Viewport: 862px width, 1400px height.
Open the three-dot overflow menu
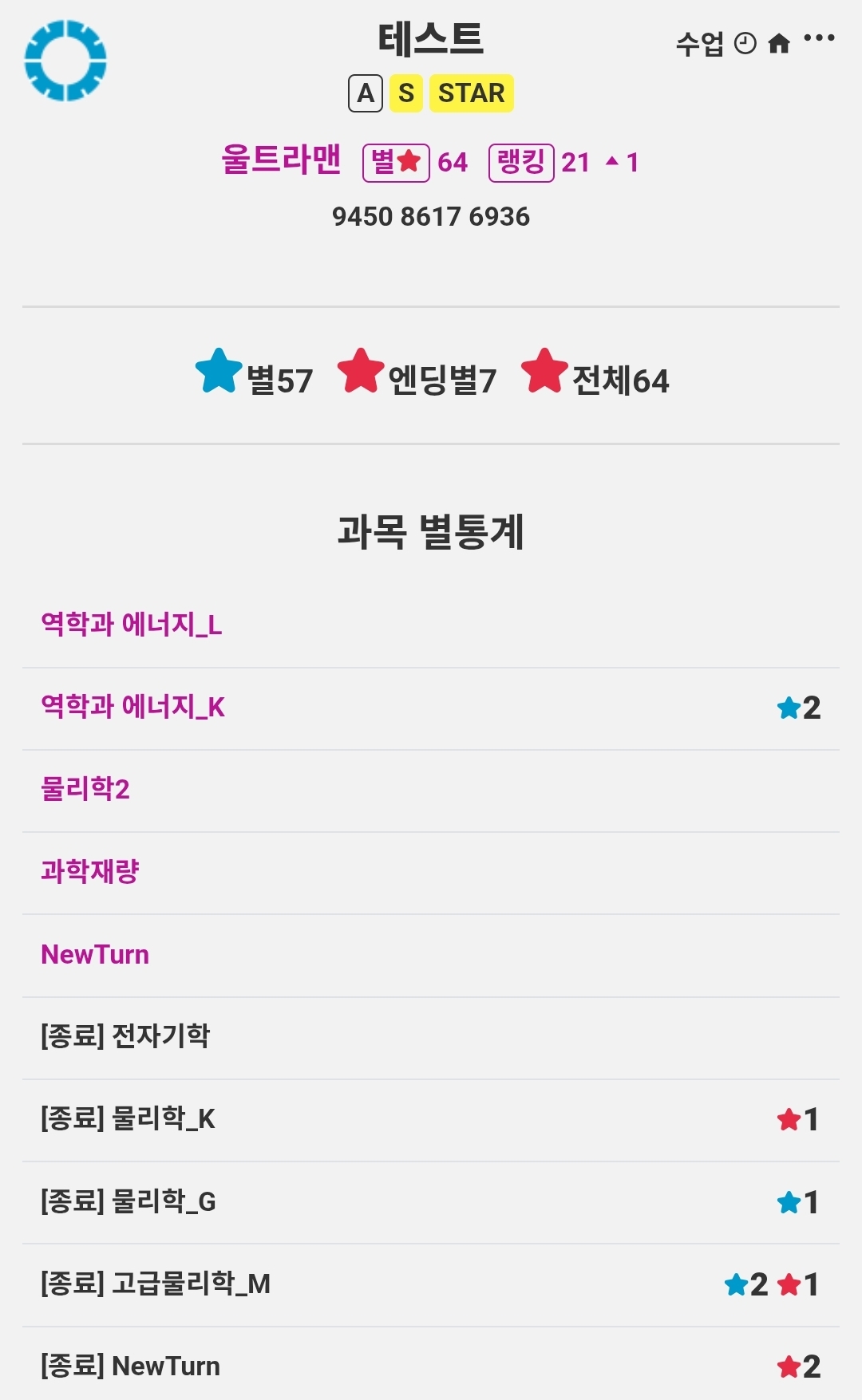tap(819, 38)
